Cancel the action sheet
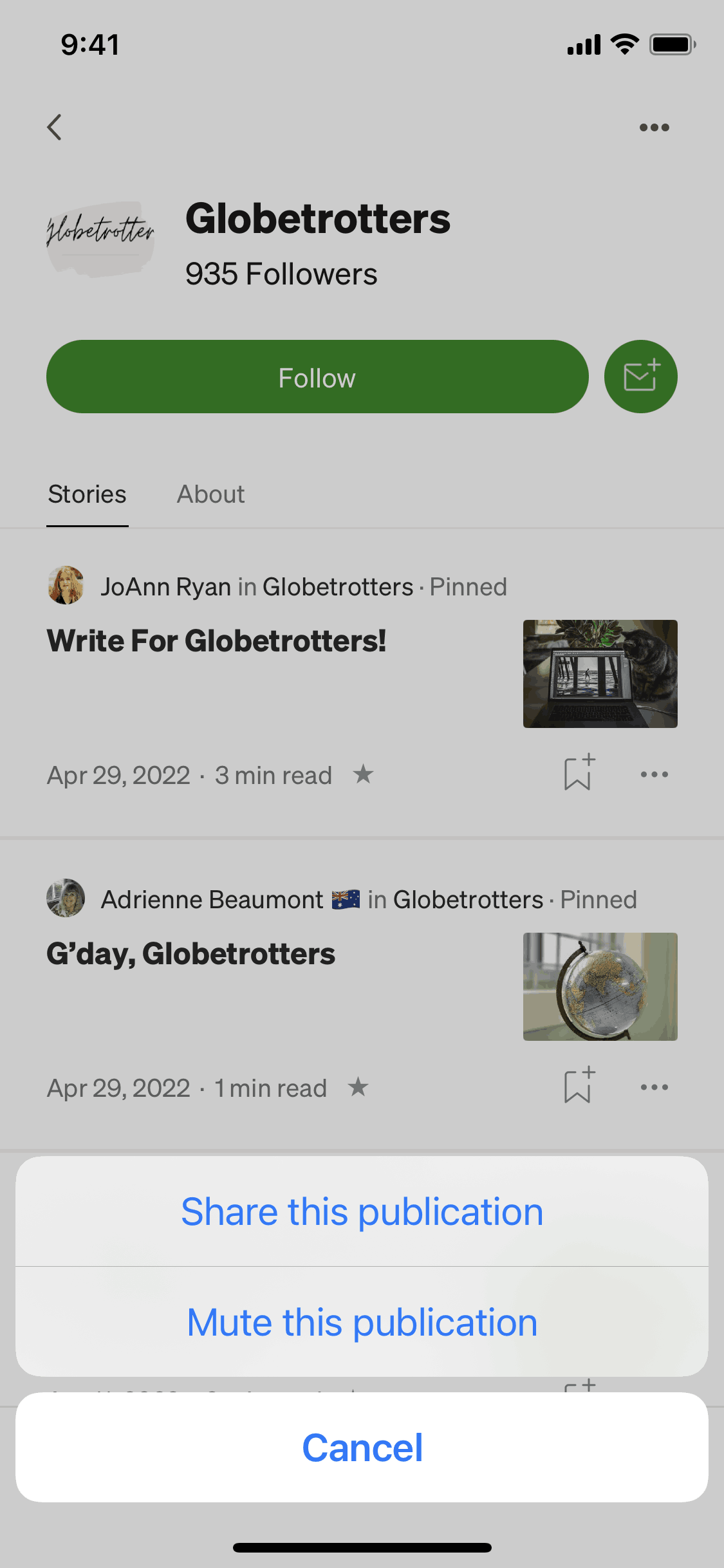The height and width of the screenshot is (1568, 724). pos(362,1448)
